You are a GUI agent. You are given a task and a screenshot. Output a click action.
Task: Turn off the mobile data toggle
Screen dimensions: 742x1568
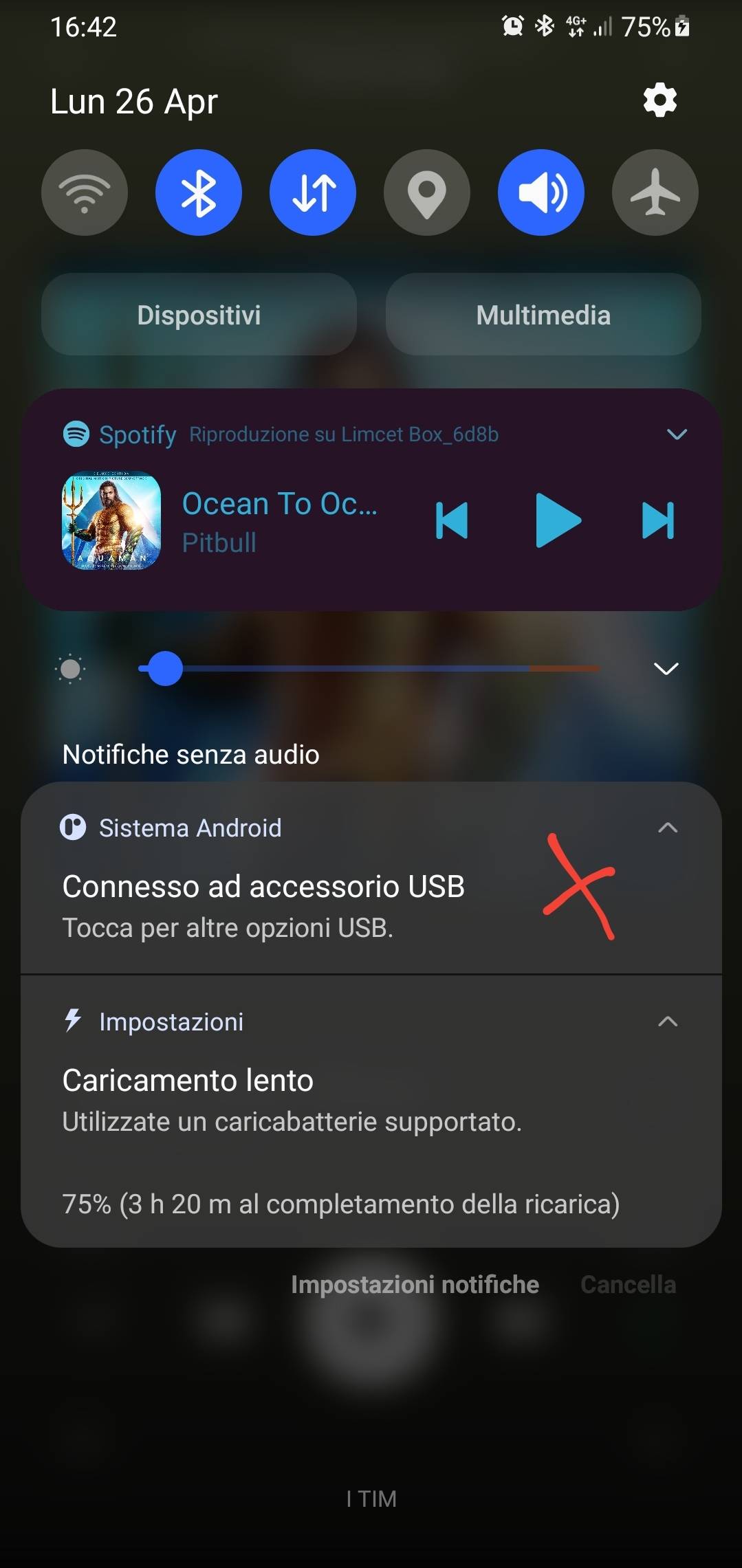(313, 192)
